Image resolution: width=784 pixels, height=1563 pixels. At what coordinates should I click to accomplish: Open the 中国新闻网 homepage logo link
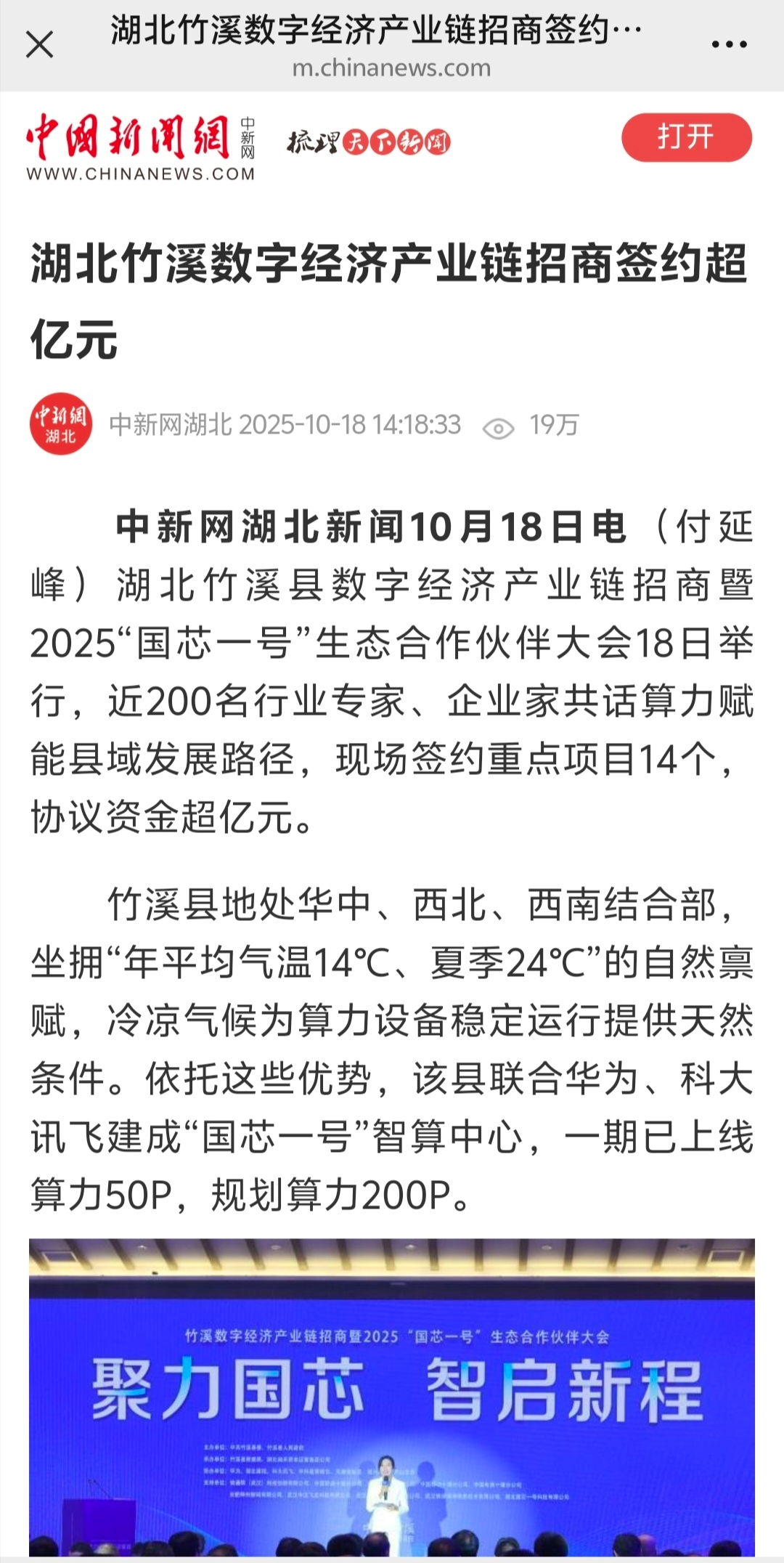(140, 147)
